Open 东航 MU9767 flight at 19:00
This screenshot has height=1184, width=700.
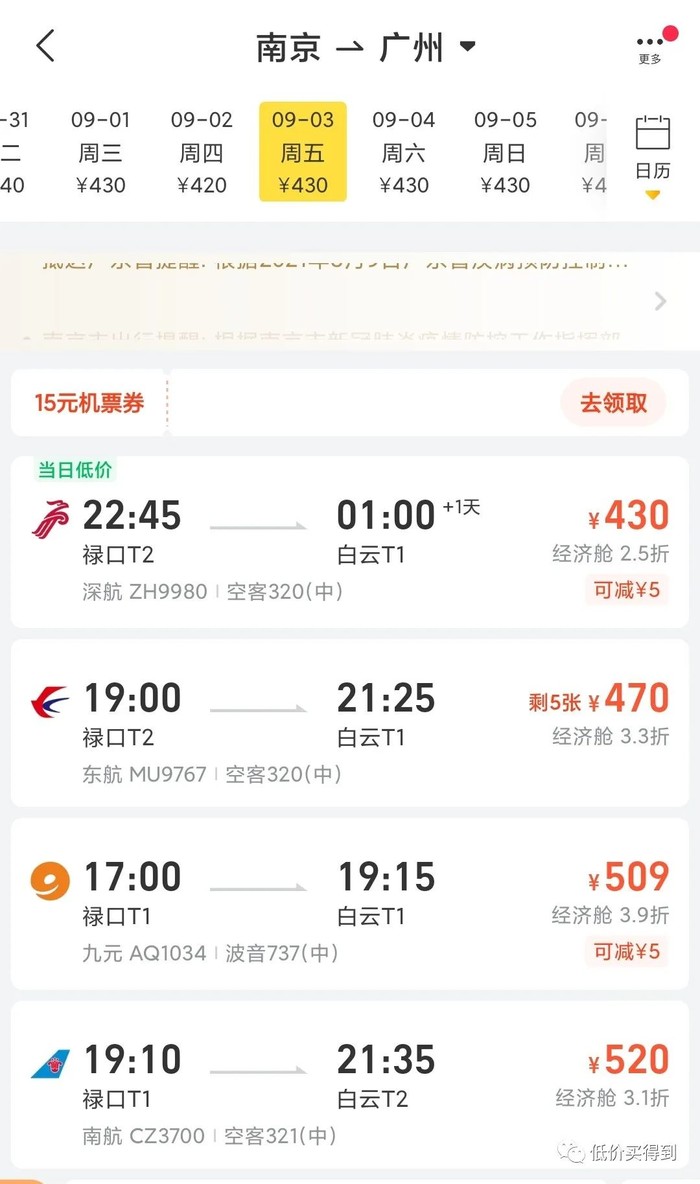click(350, 725)
